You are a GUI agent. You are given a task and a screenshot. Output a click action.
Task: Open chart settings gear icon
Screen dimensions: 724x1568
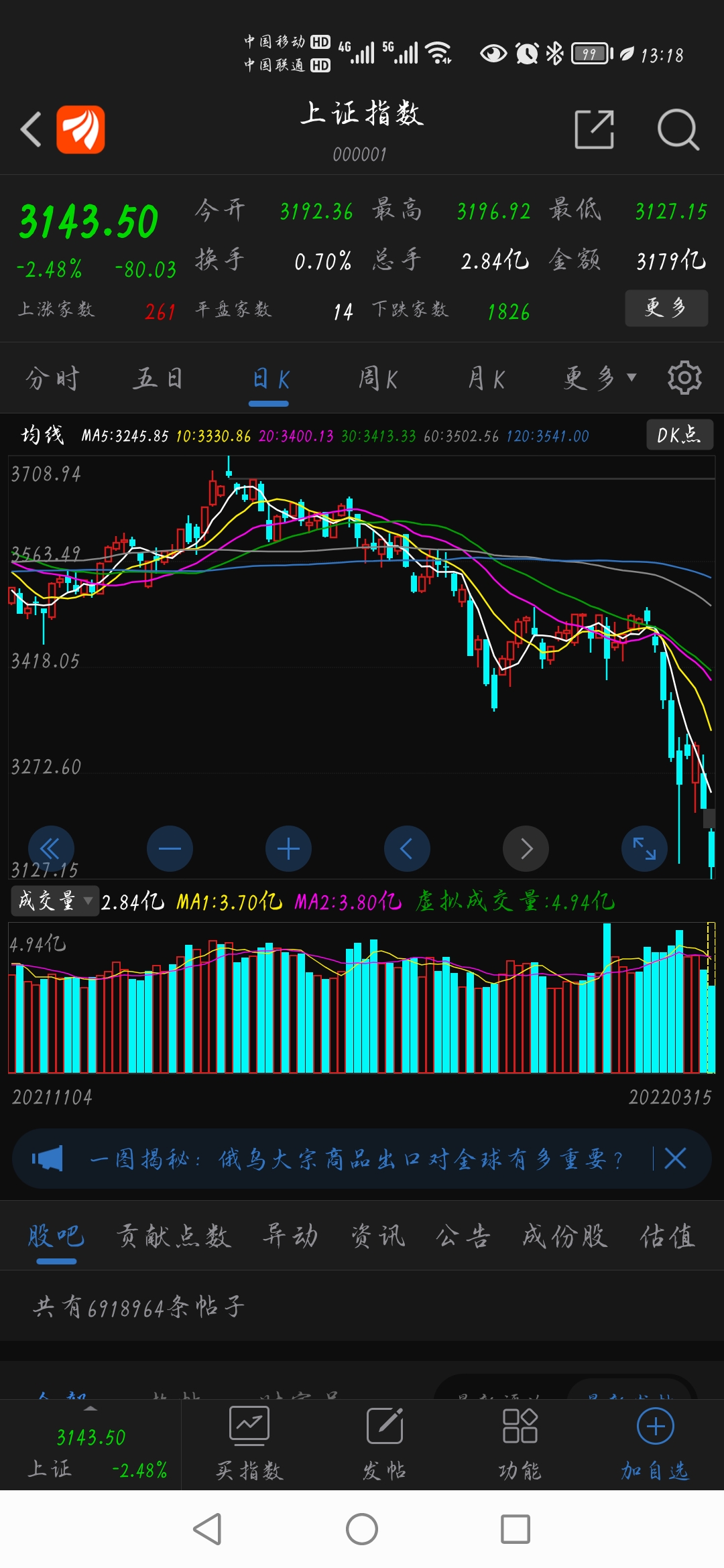684,378
